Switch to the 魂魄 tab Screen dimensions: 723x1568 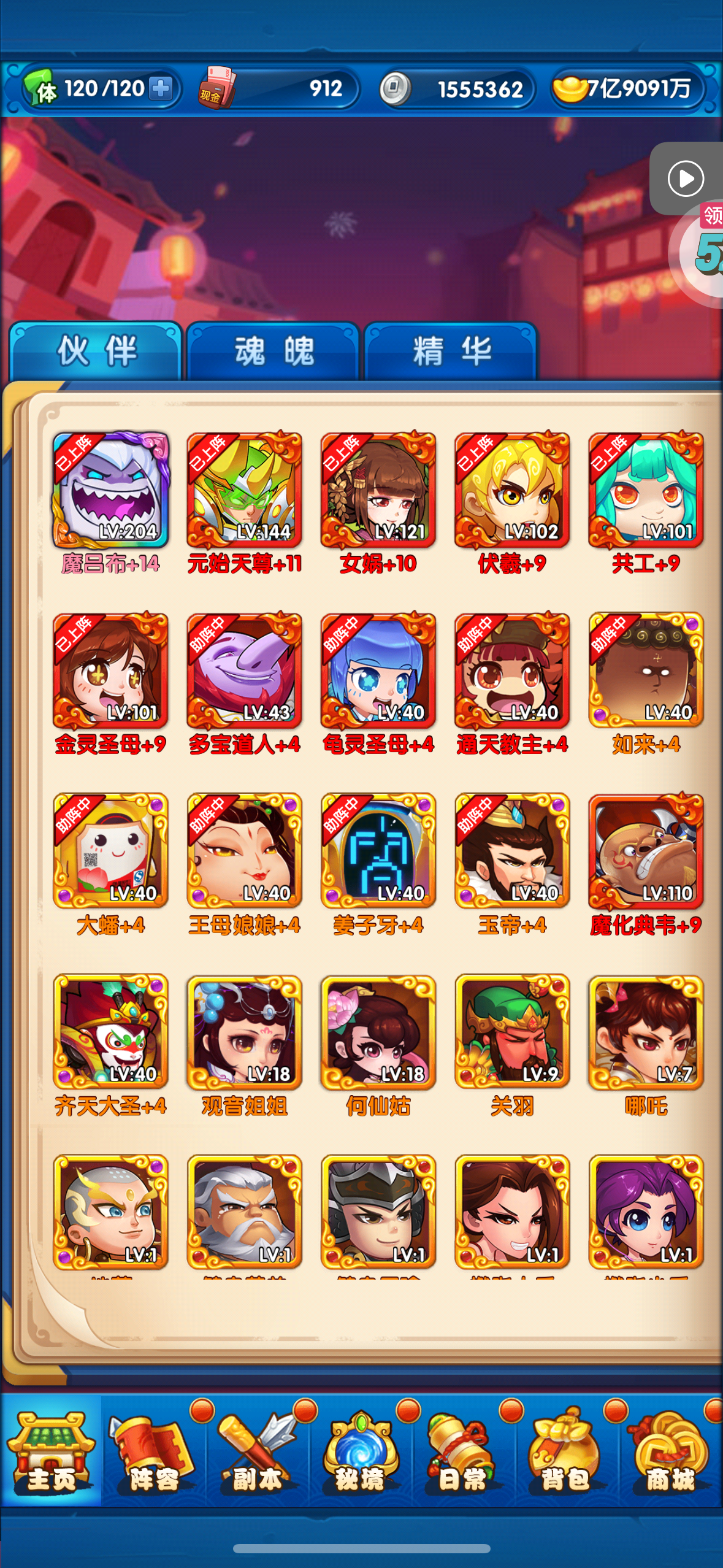[x=273, y=352]
